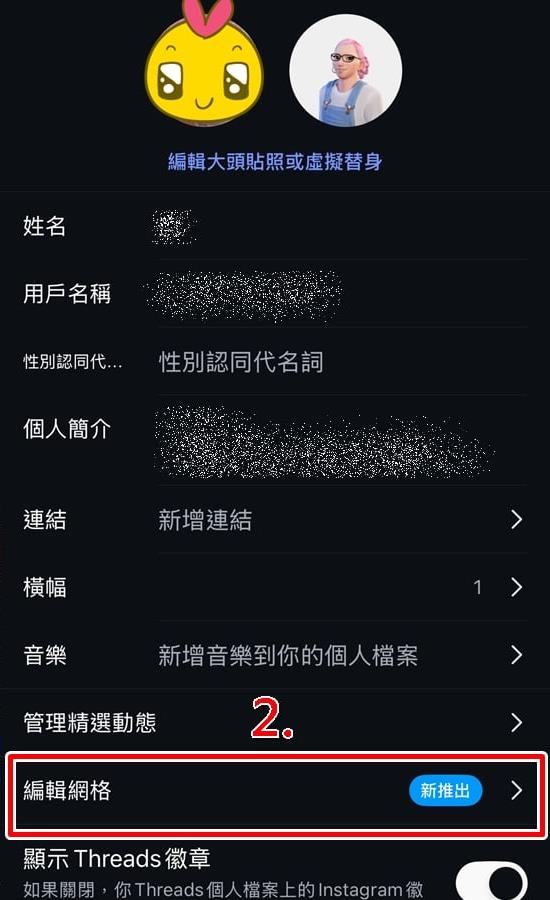Tap 編輯大頭貼照或虛擬替身 link

tap(275, 162)
